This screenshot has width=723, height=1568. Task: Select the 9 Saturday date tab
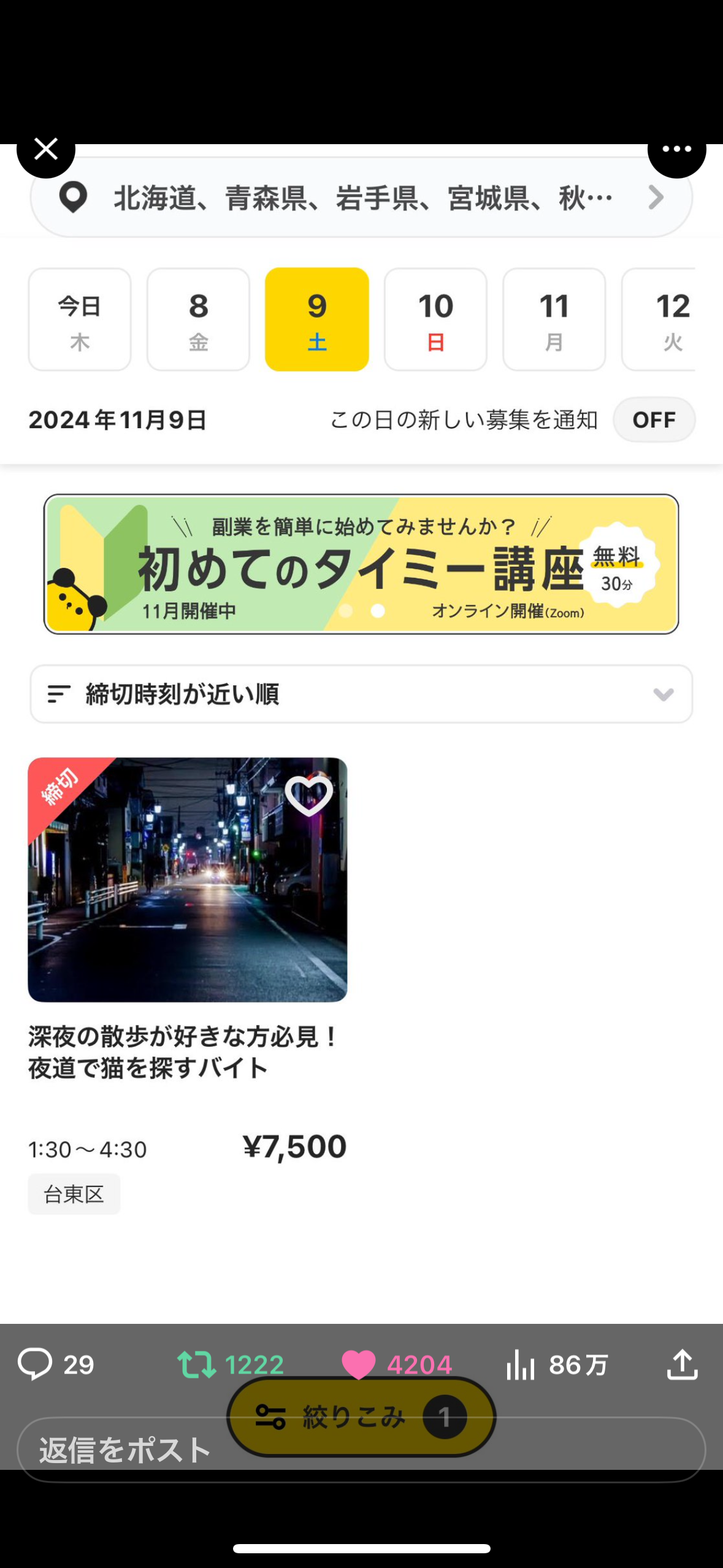point(316,318)
